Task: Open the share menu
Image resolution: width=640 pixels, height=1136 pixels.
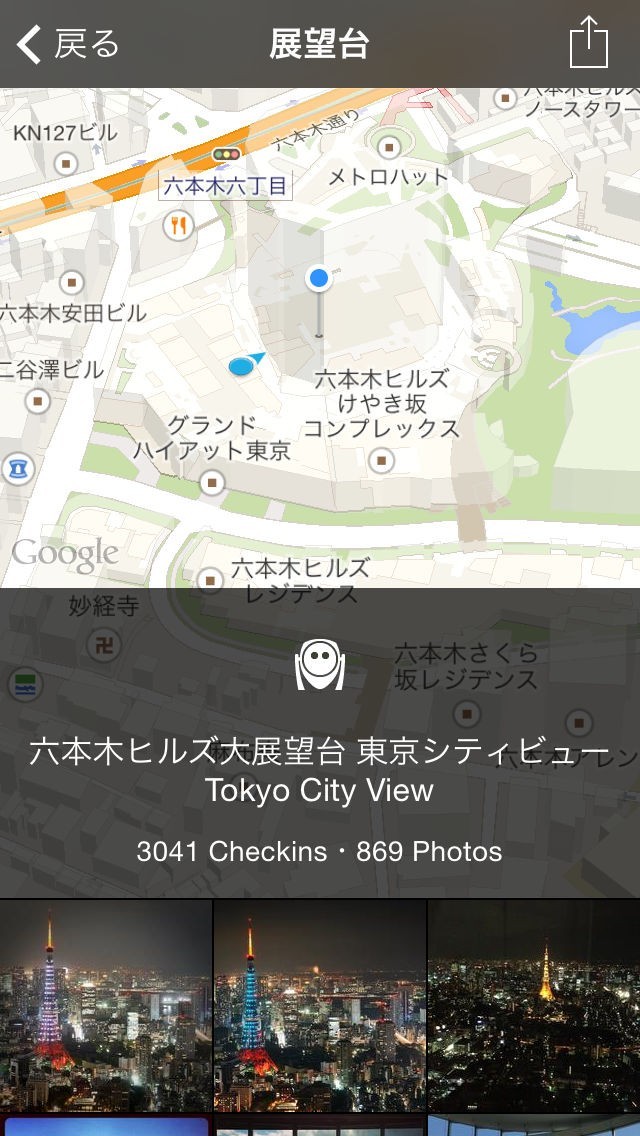Action: (588, 43)
